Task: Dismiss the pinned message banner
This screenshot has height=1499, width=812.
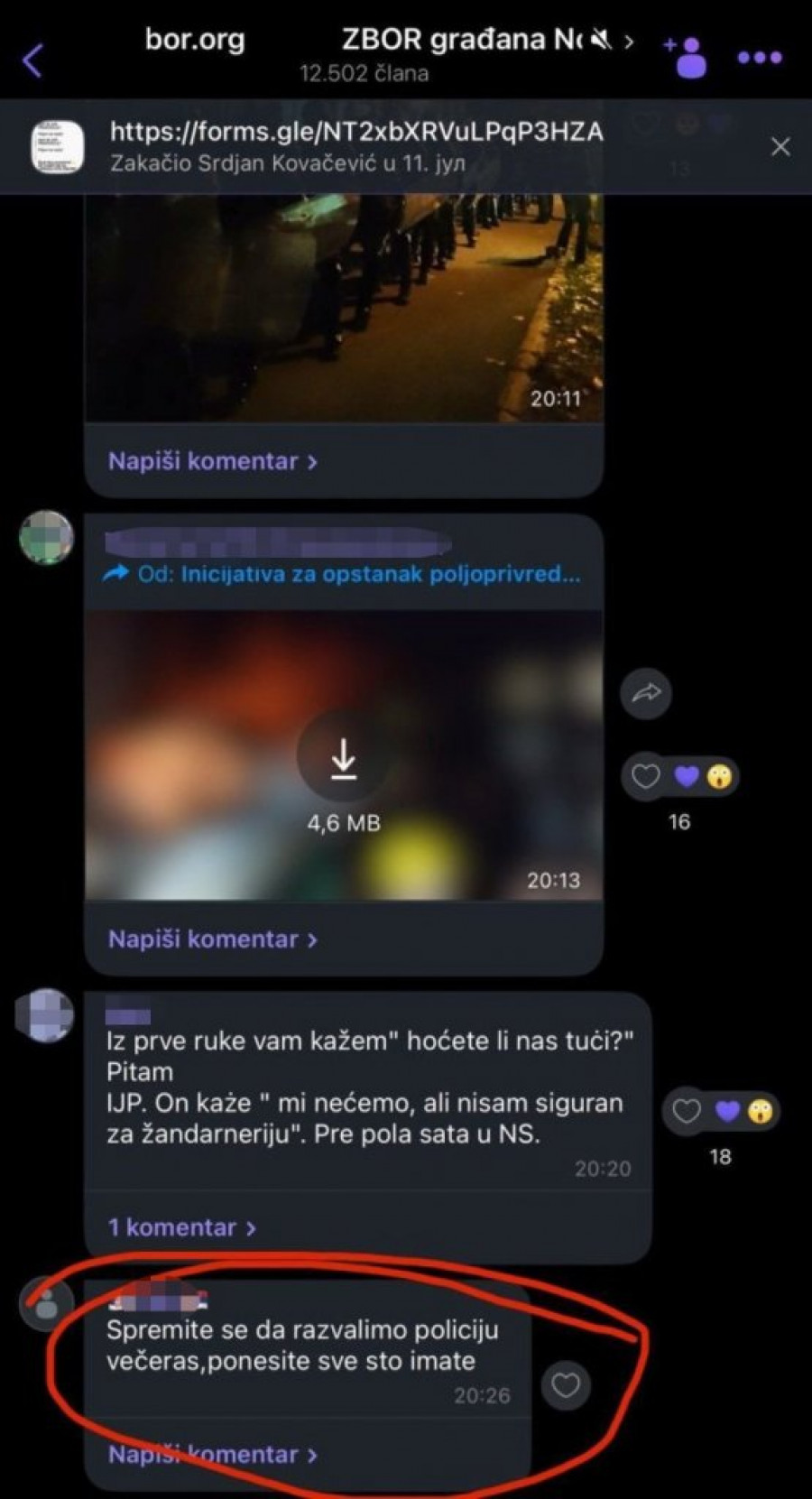Action: click(x=780, y=147)
